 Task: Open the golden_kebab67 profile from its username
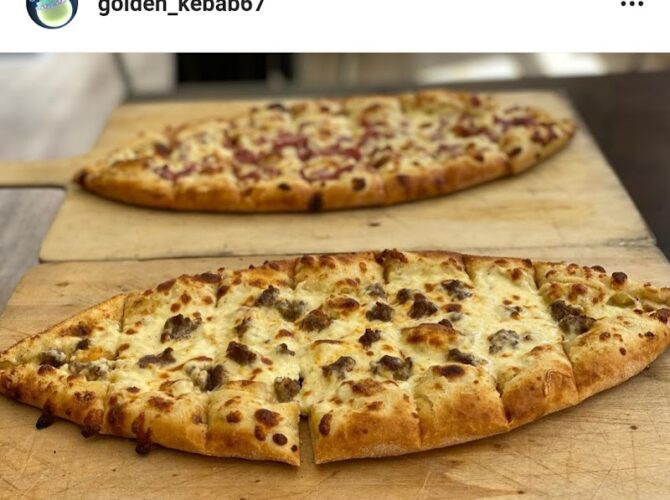[181, 6]
